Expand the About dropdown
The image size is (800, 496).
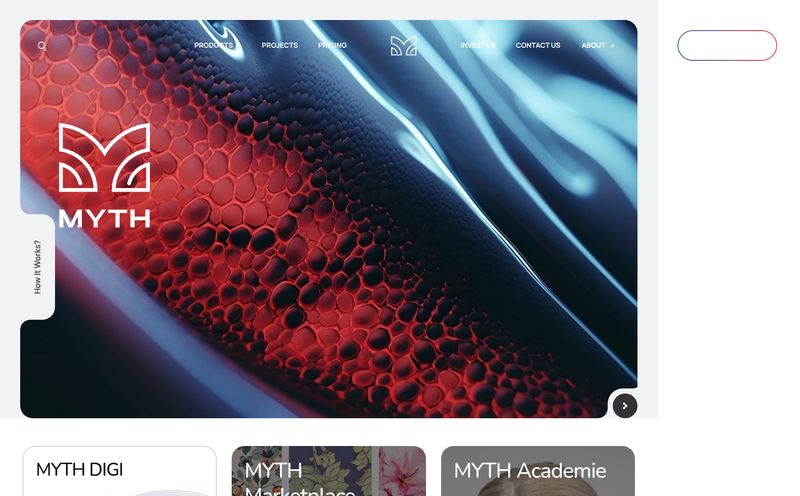(597, 46)
